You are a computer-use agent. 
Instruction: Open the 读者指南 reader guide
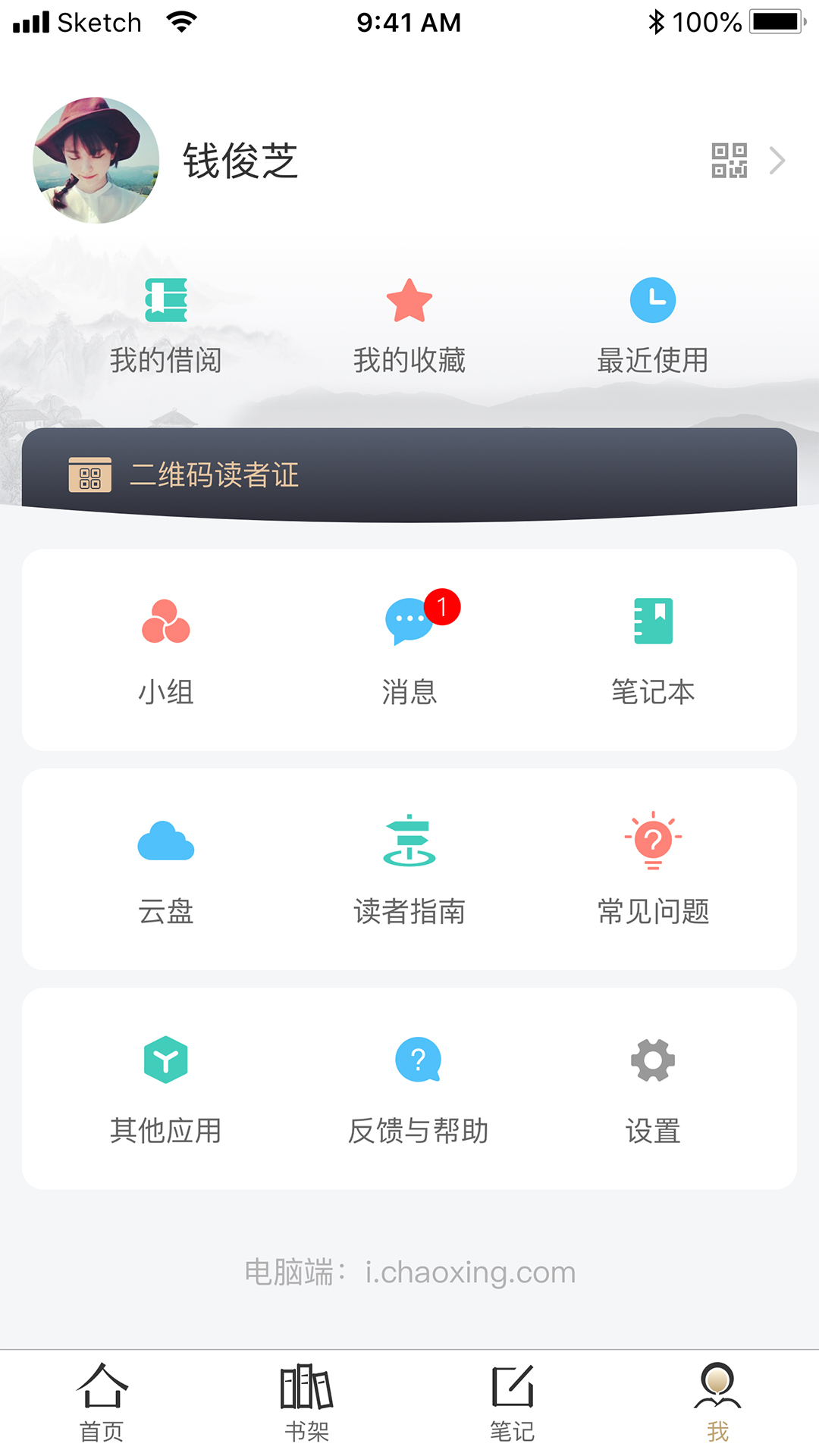click(409, 868)
